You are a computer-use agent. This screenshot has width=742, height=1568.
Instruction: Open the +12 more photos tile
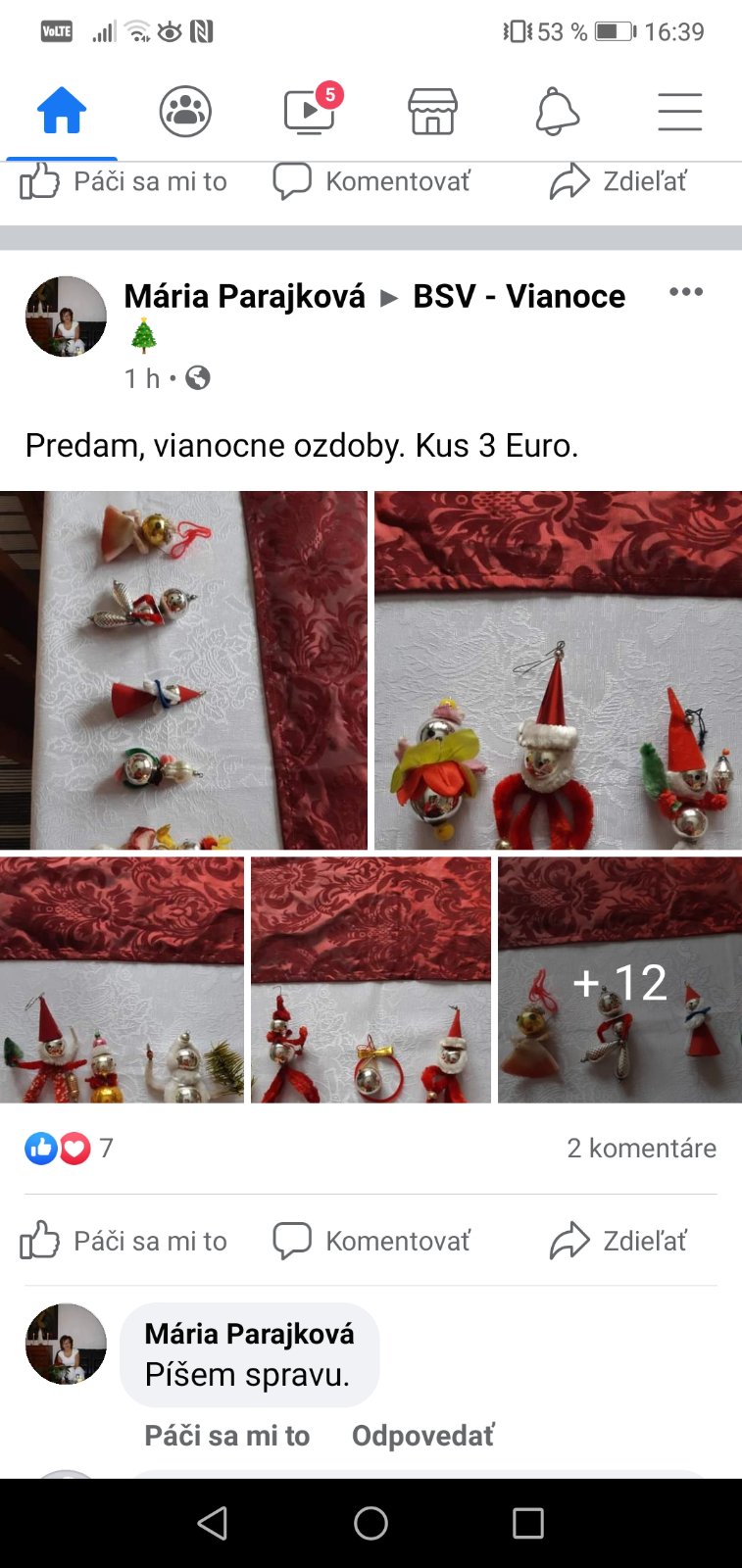click(x=619, y=980)
